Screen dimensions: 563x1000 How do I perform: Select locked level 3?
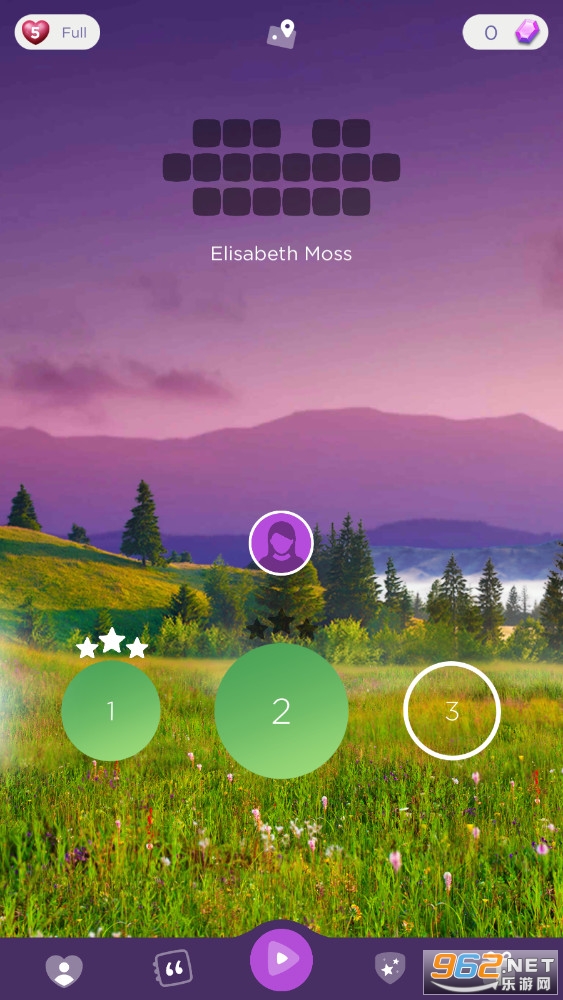(452, 710)
